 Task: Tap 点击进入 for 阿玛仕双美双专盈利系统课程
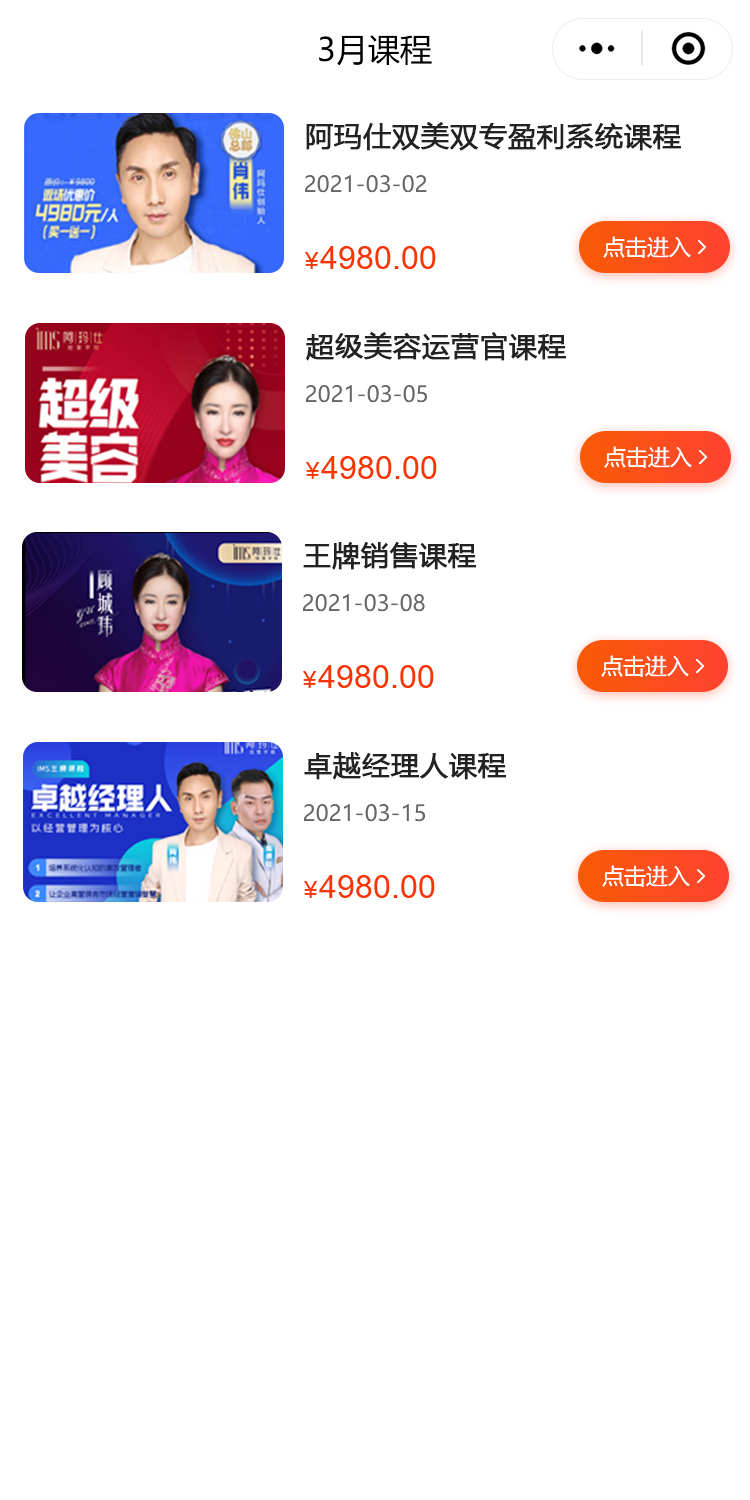pos(654,247)
